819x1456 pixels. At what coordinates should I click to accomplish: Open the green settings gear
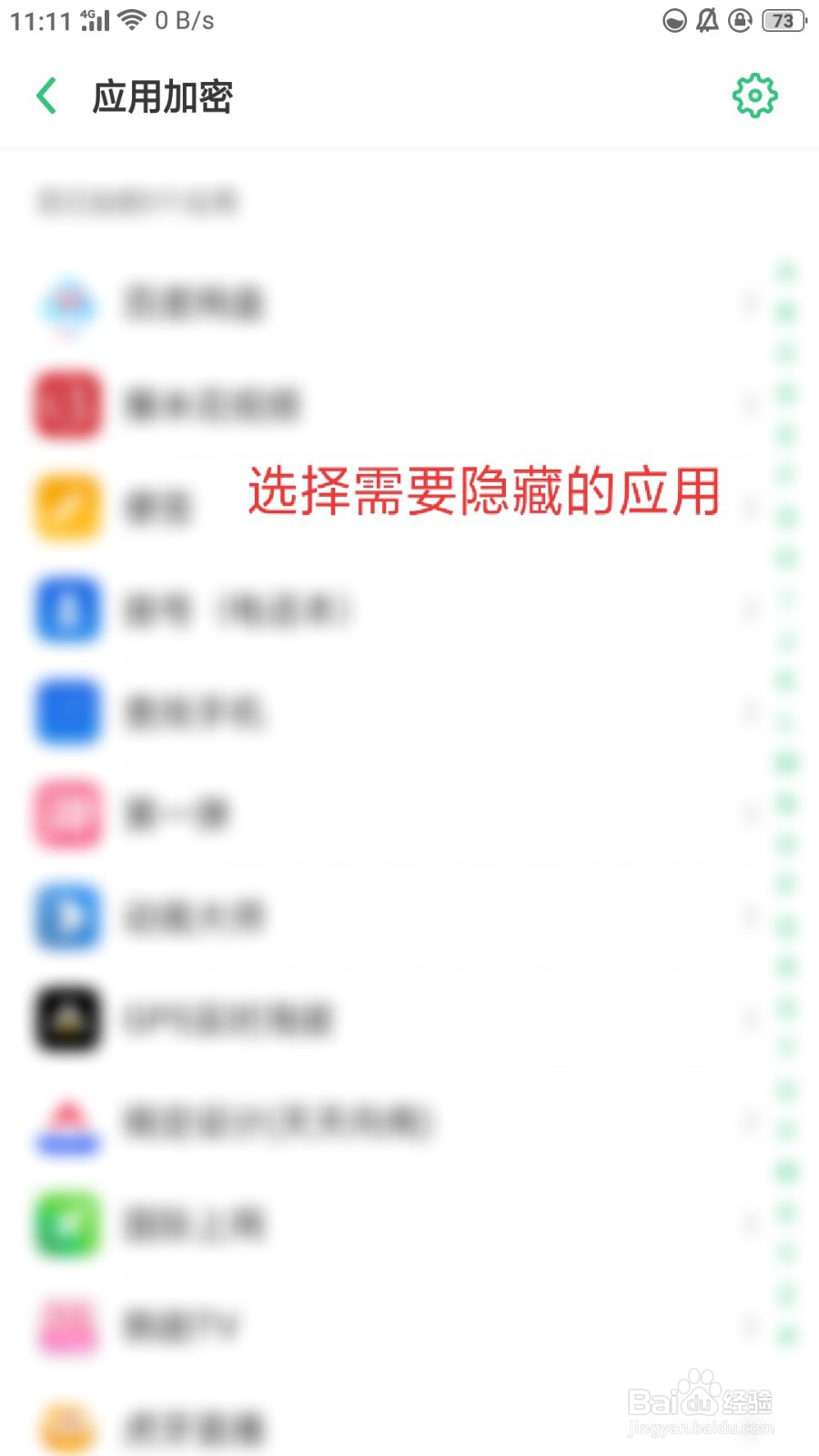pos(753,95)
